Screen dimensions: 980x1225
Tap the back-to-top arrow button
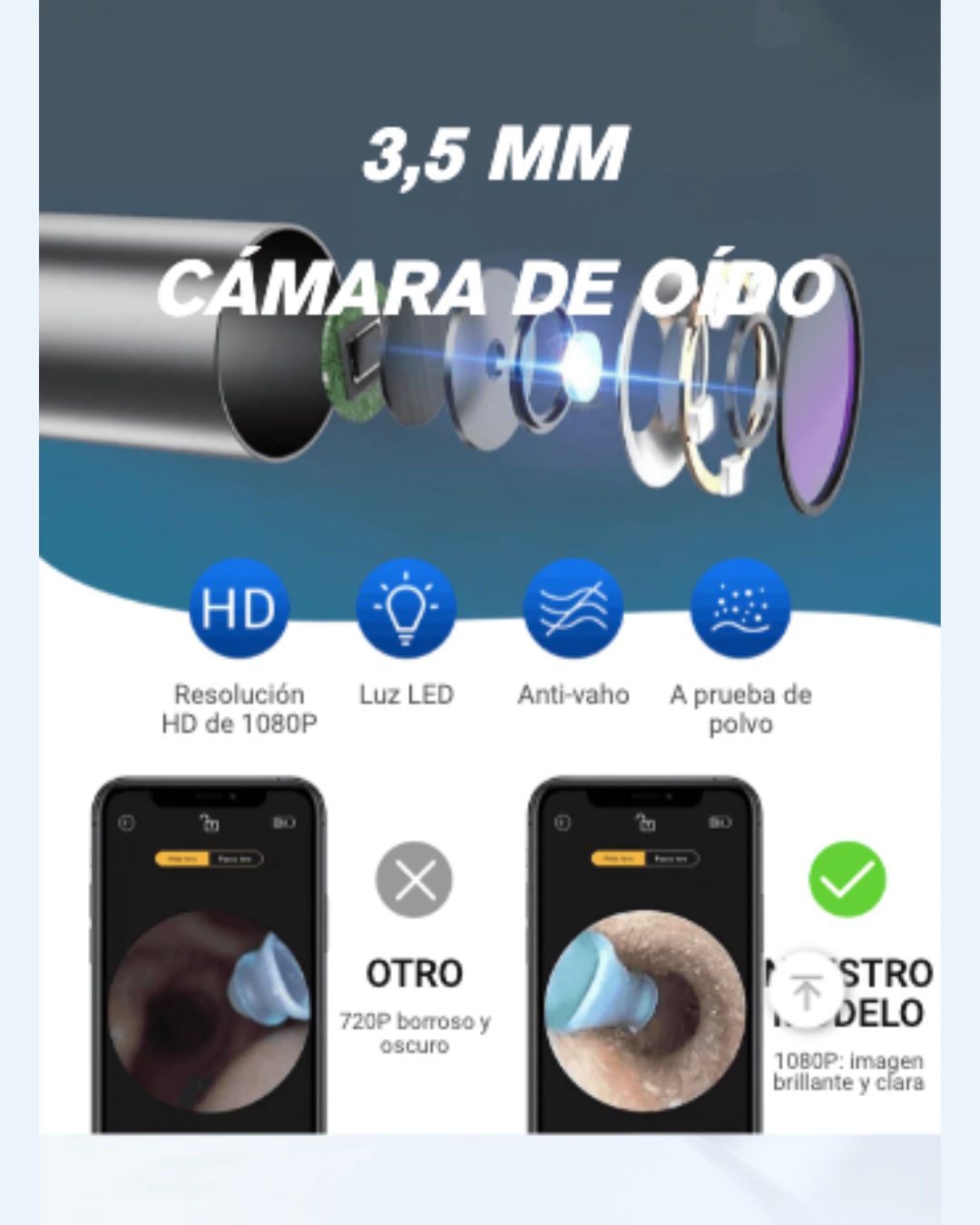coord(806,990)
